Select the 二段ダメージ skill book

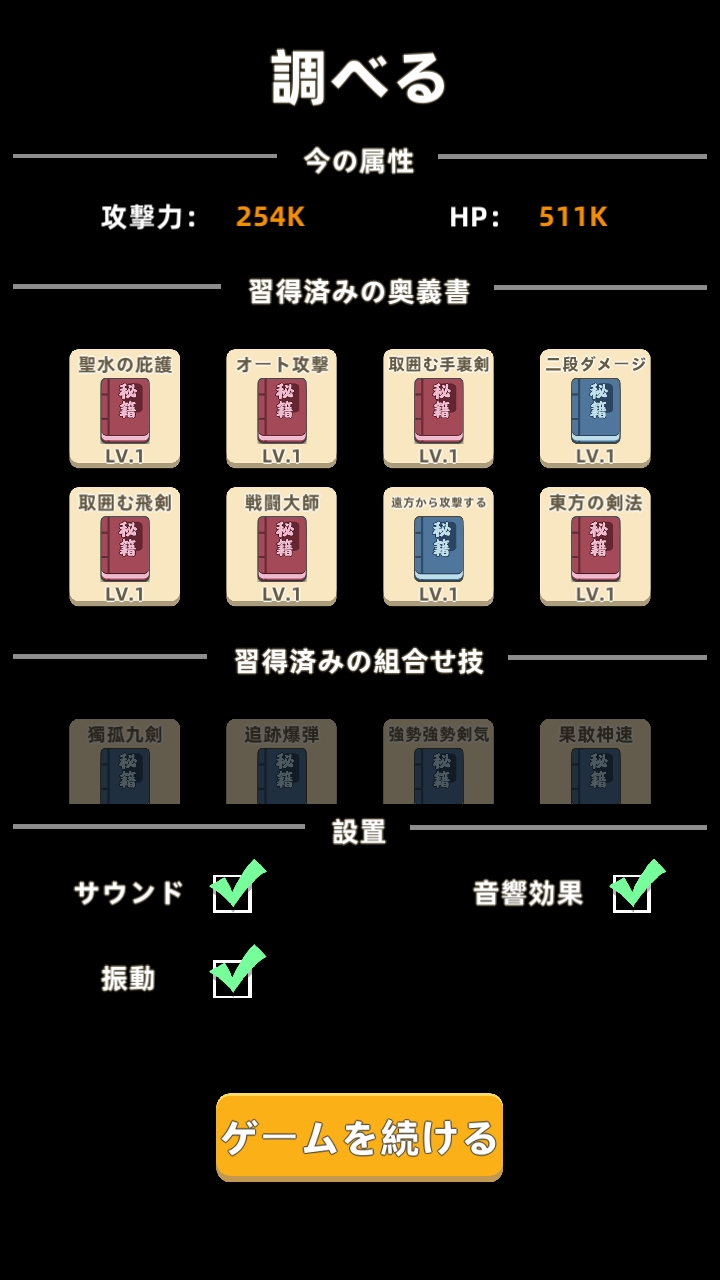click(x=596, y=408)
